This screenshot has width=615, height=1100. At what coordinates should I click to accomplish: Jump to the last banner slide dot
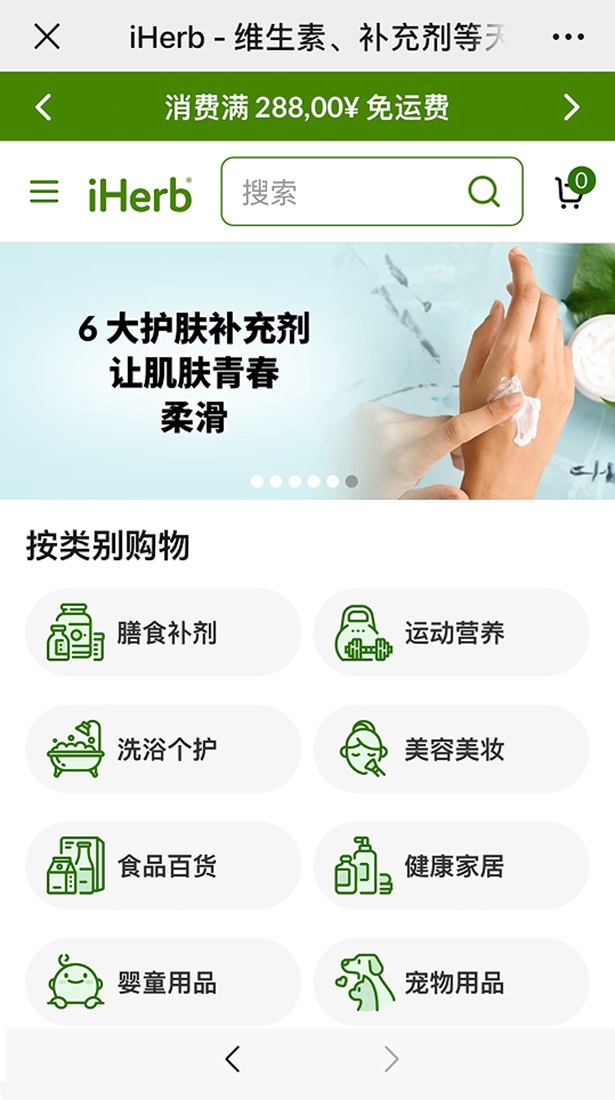coord(351,481)
